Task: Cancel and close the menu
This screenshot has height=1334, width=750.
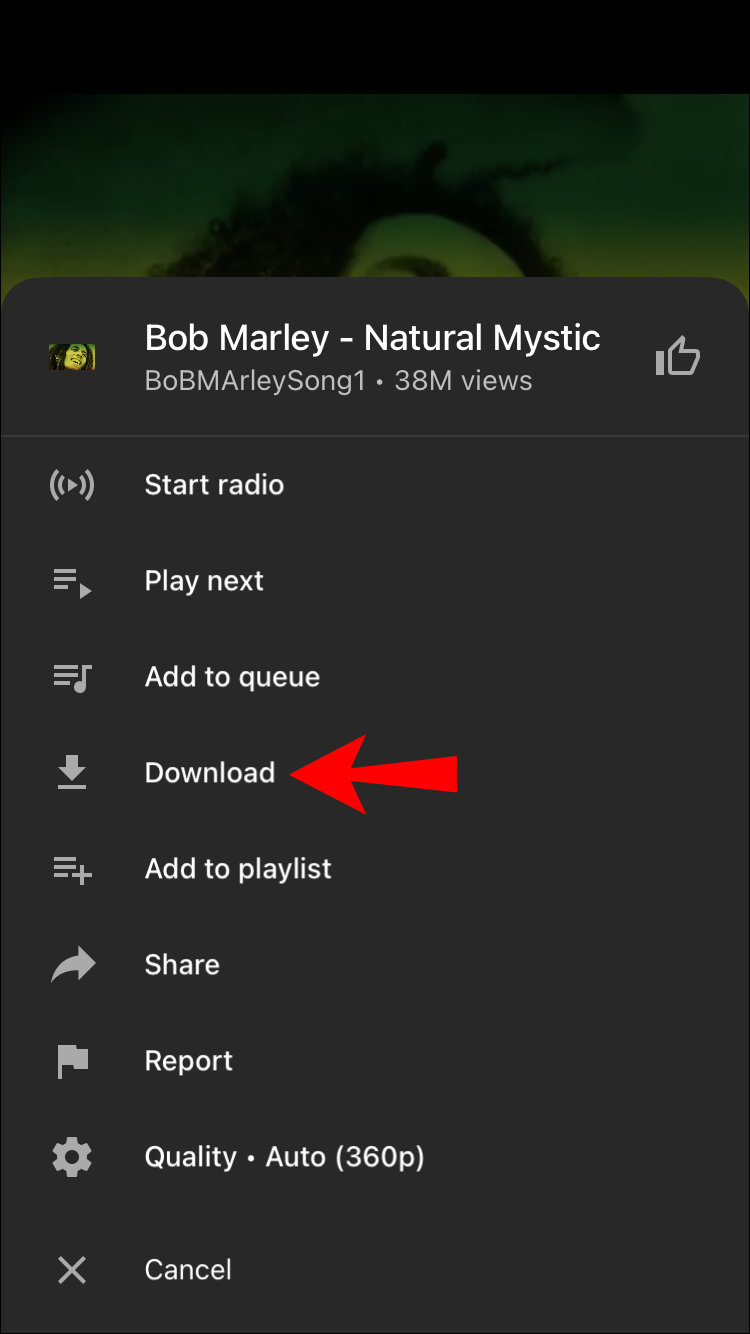Action: click(188, 1270)
